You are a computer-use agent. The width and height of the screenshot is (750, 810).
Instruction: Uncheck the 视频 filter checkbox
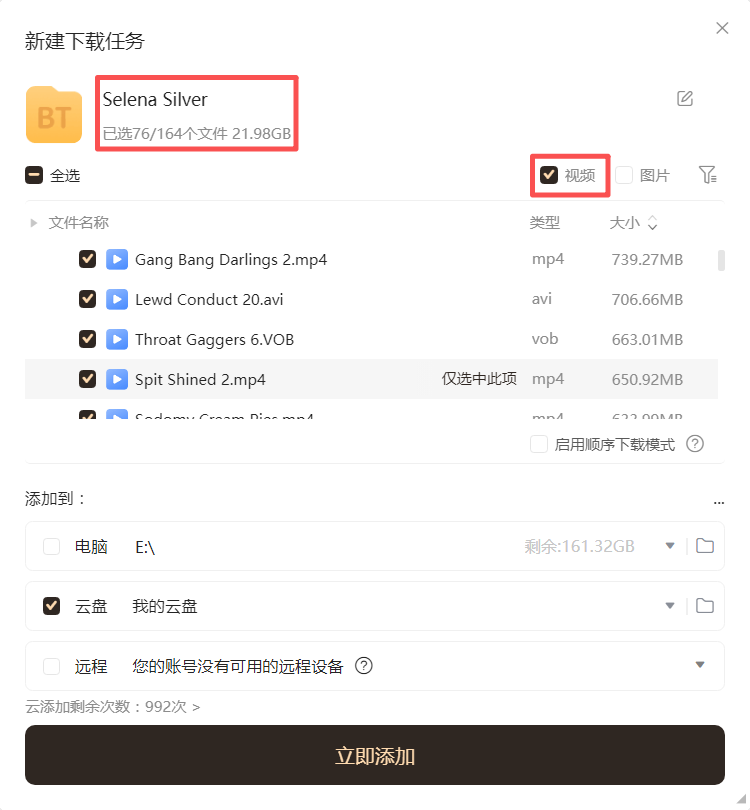(549, 175)
